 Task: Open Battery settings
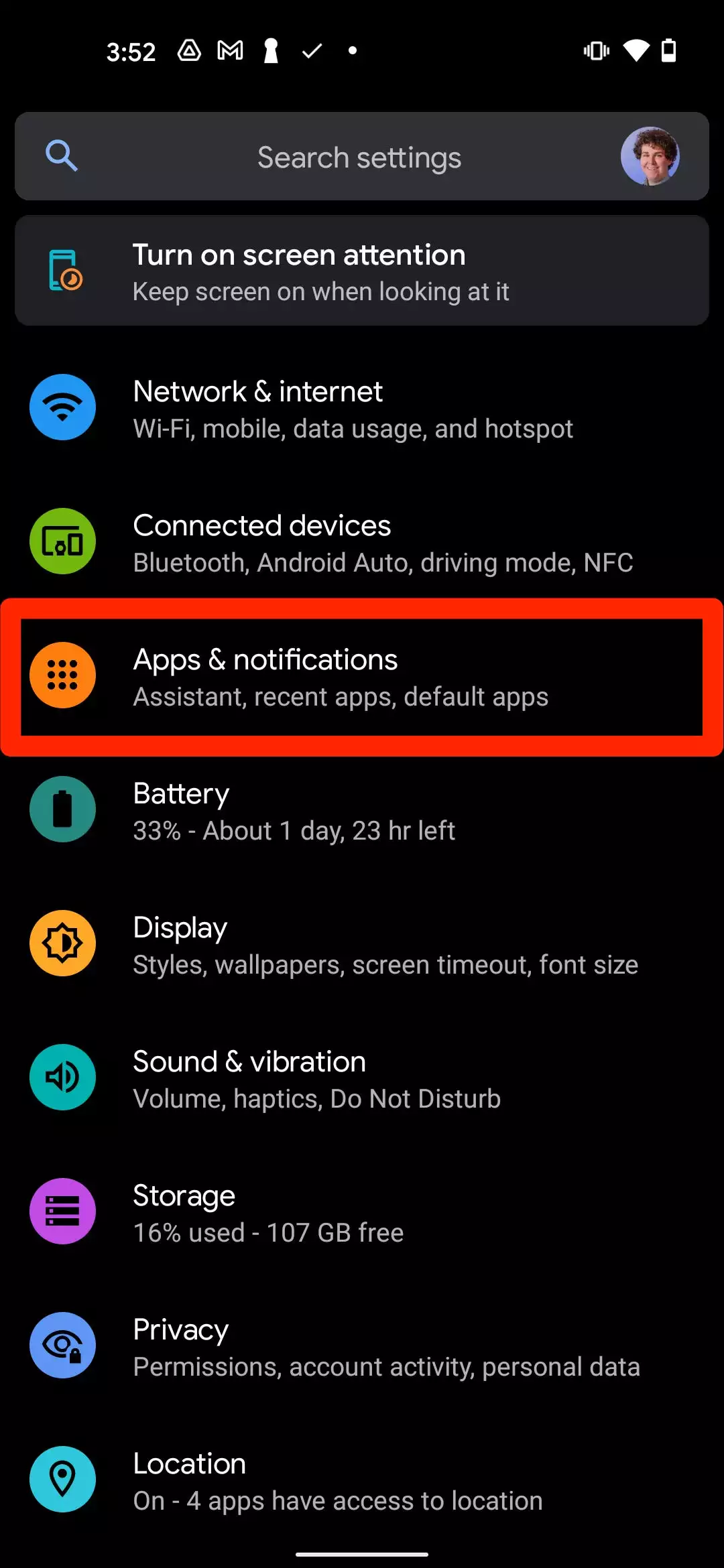(x=362, y=810)
